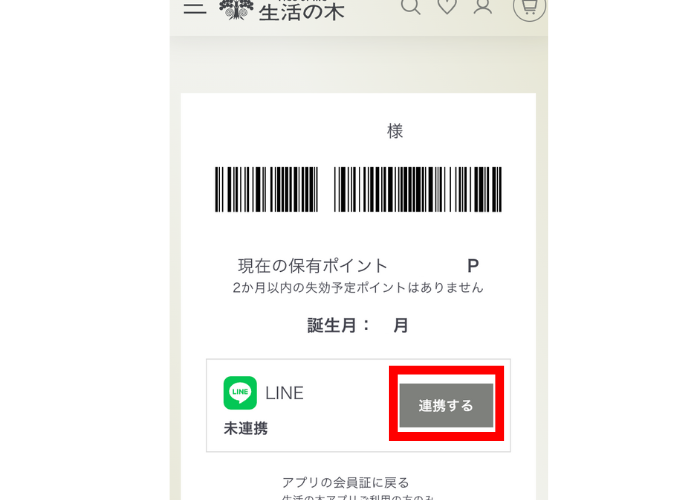Tap アプリの会員証に戻る link
This screenshot has width=700, height=500.
tap(345, 482)
